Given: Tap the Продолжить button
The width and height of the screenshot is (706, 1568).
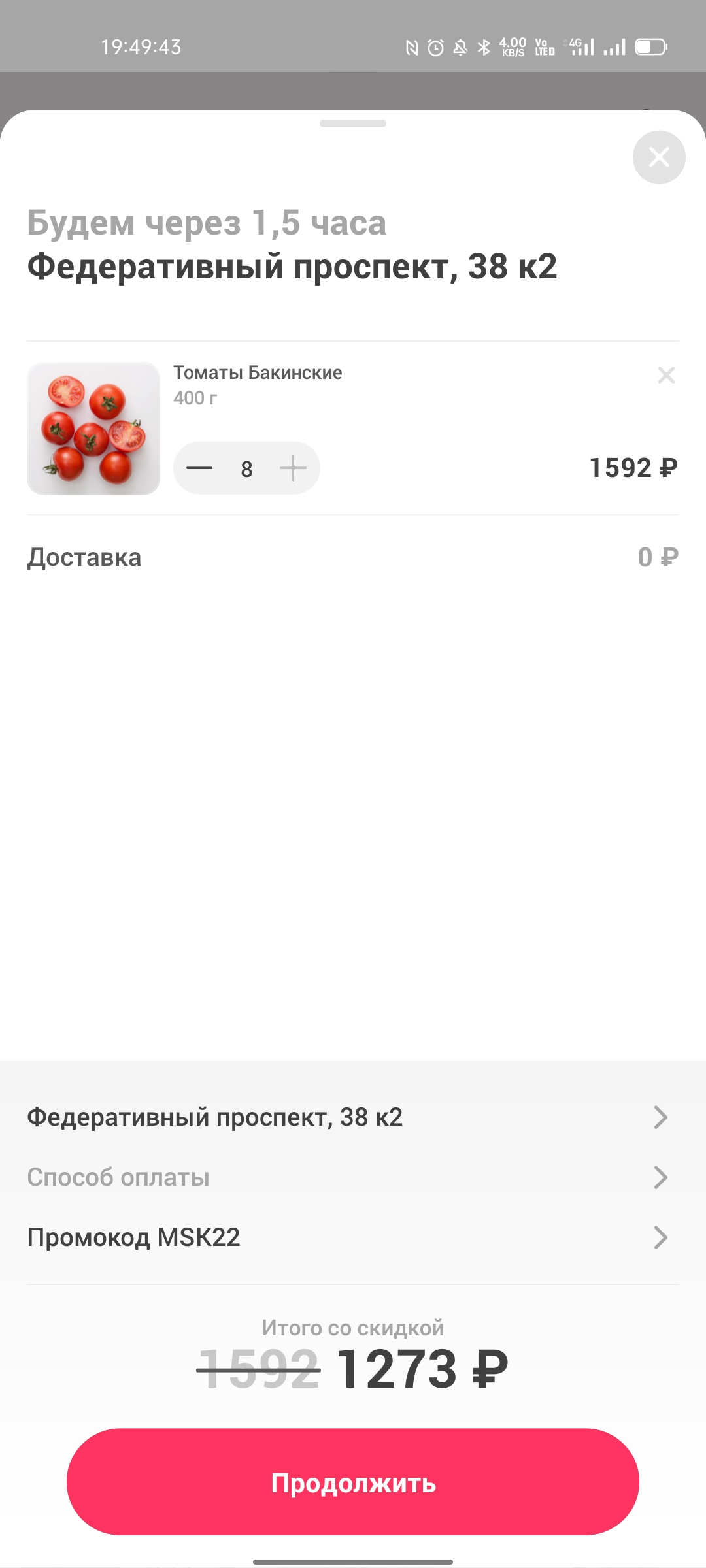Looking at the screenshot, I should (x=353, y=1482).
